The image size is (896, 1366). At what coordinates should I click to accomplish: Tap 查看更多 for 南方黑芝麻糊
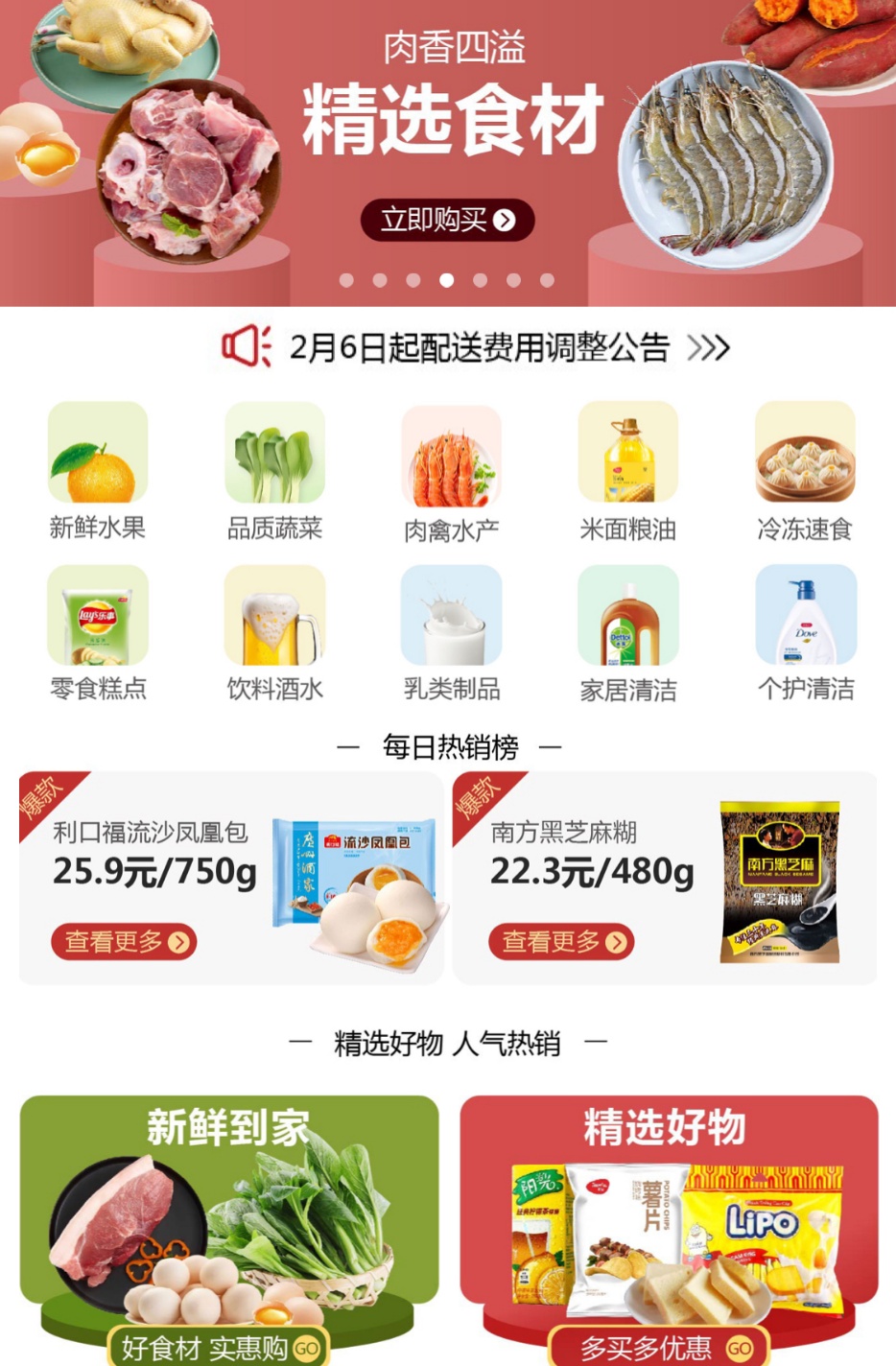click(x=561, y=942)
